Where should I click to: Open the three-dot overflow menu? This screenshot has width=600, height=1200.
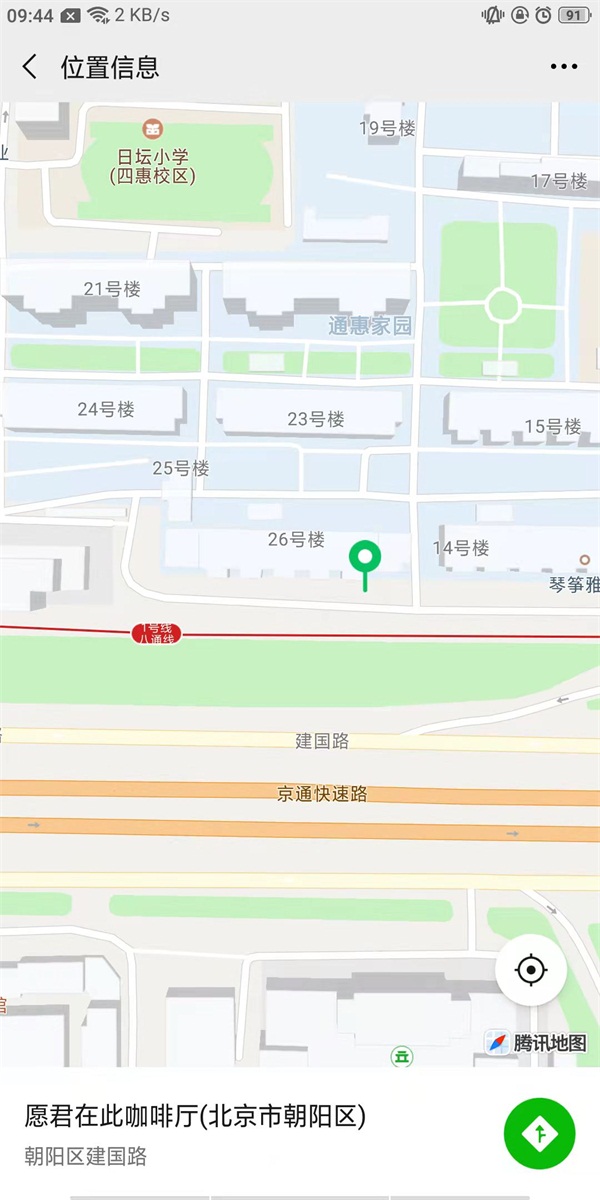click(x=564, y=67)
